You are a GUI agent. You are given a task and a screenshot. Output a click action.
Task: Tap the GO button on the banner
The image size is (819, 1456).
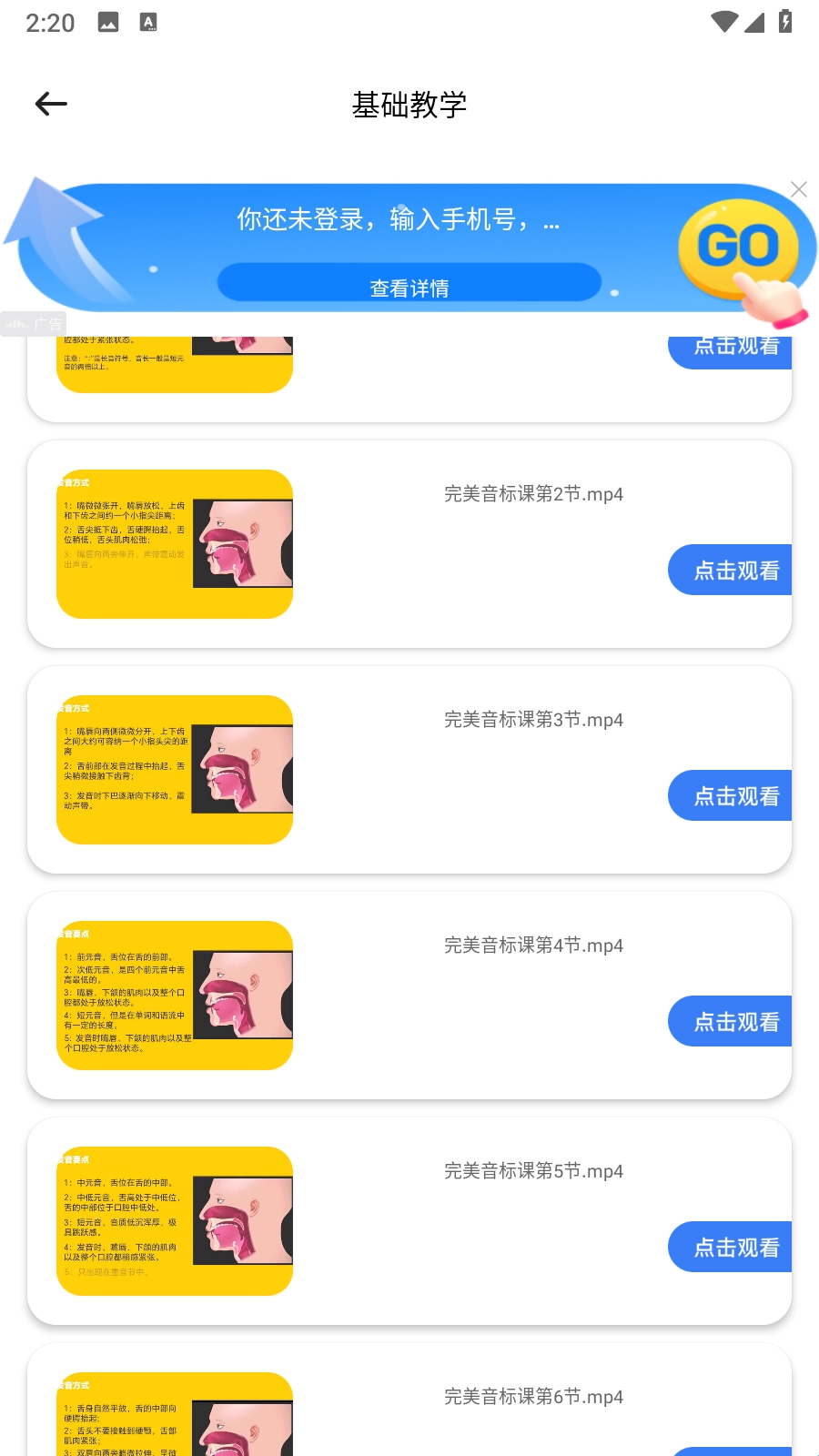coord(738,248)
